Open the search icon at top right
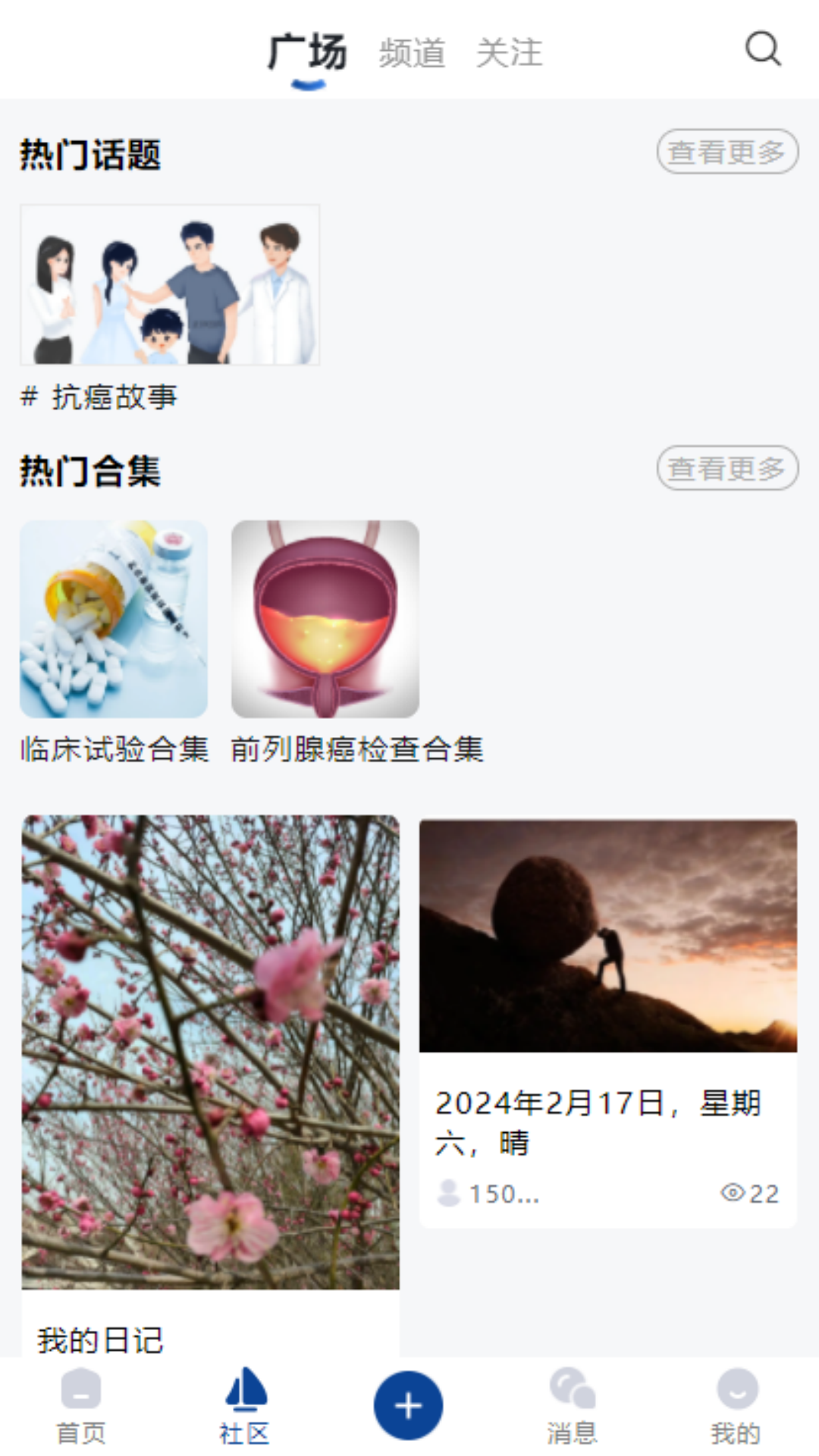 coord(762,50)
